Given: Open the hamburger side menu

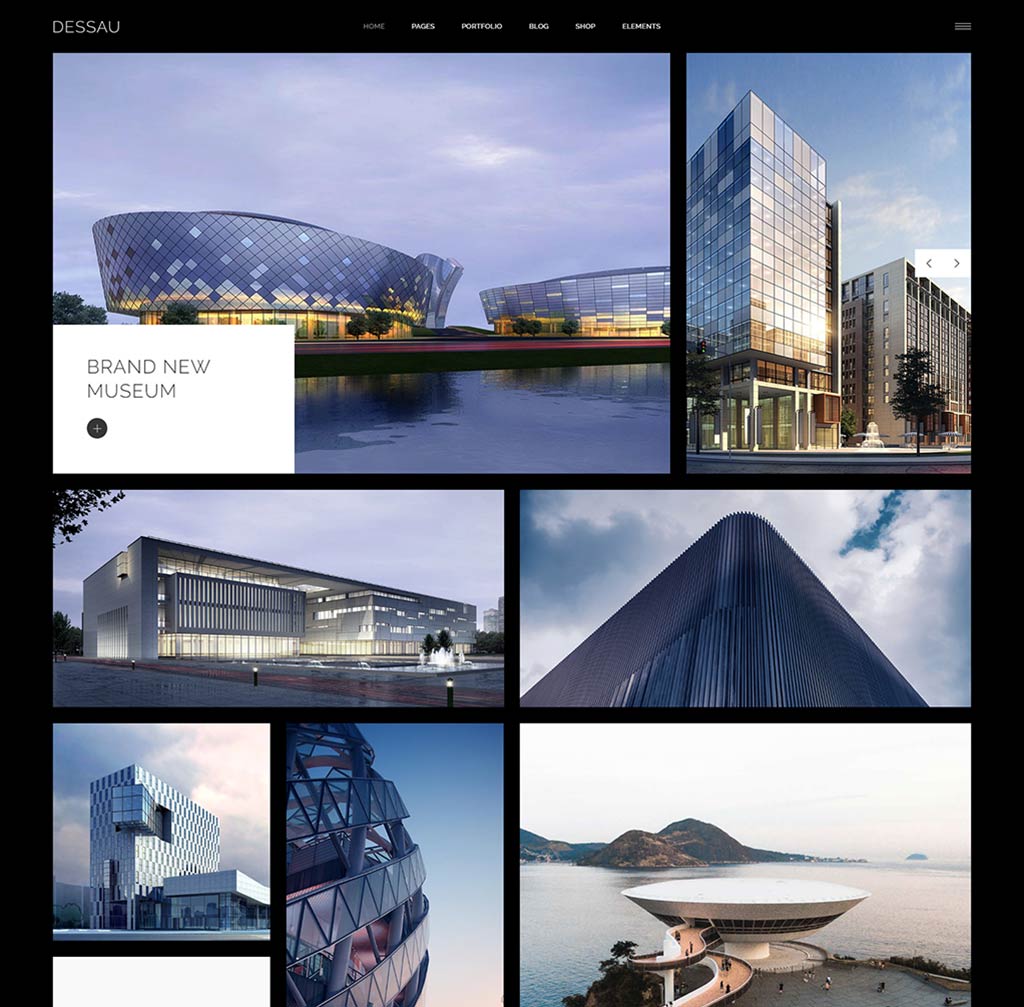Looking at the screenshot, I should [x=962, y=26].
